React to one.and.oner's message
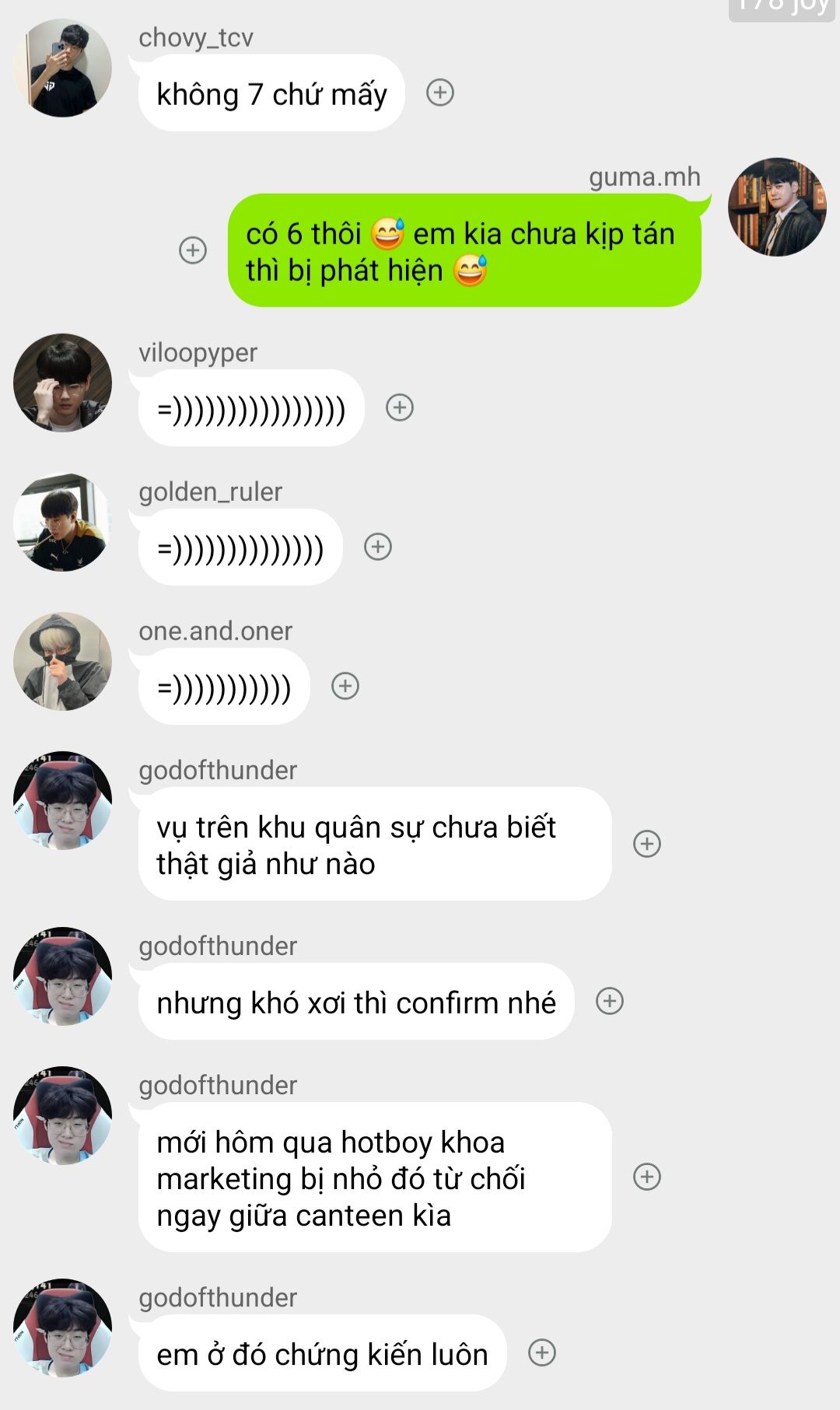 [x=345, y=686]
